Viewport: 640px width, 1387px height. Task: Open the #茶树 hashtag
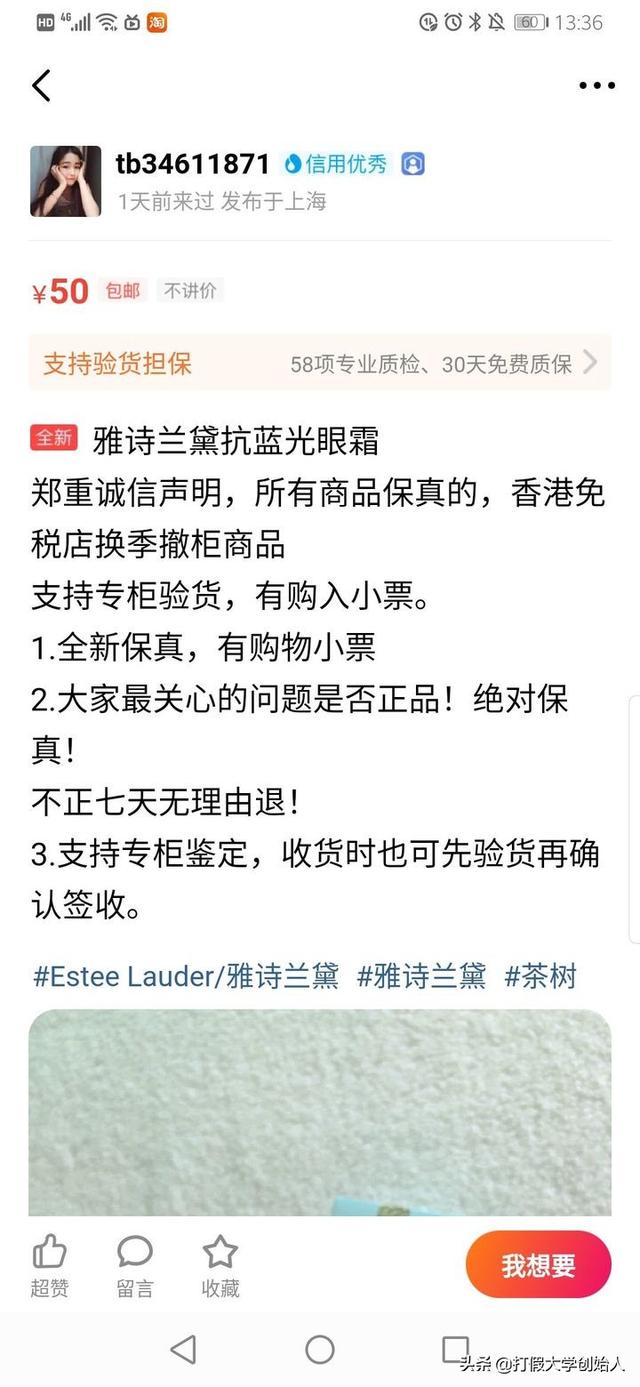pos(541,976)
